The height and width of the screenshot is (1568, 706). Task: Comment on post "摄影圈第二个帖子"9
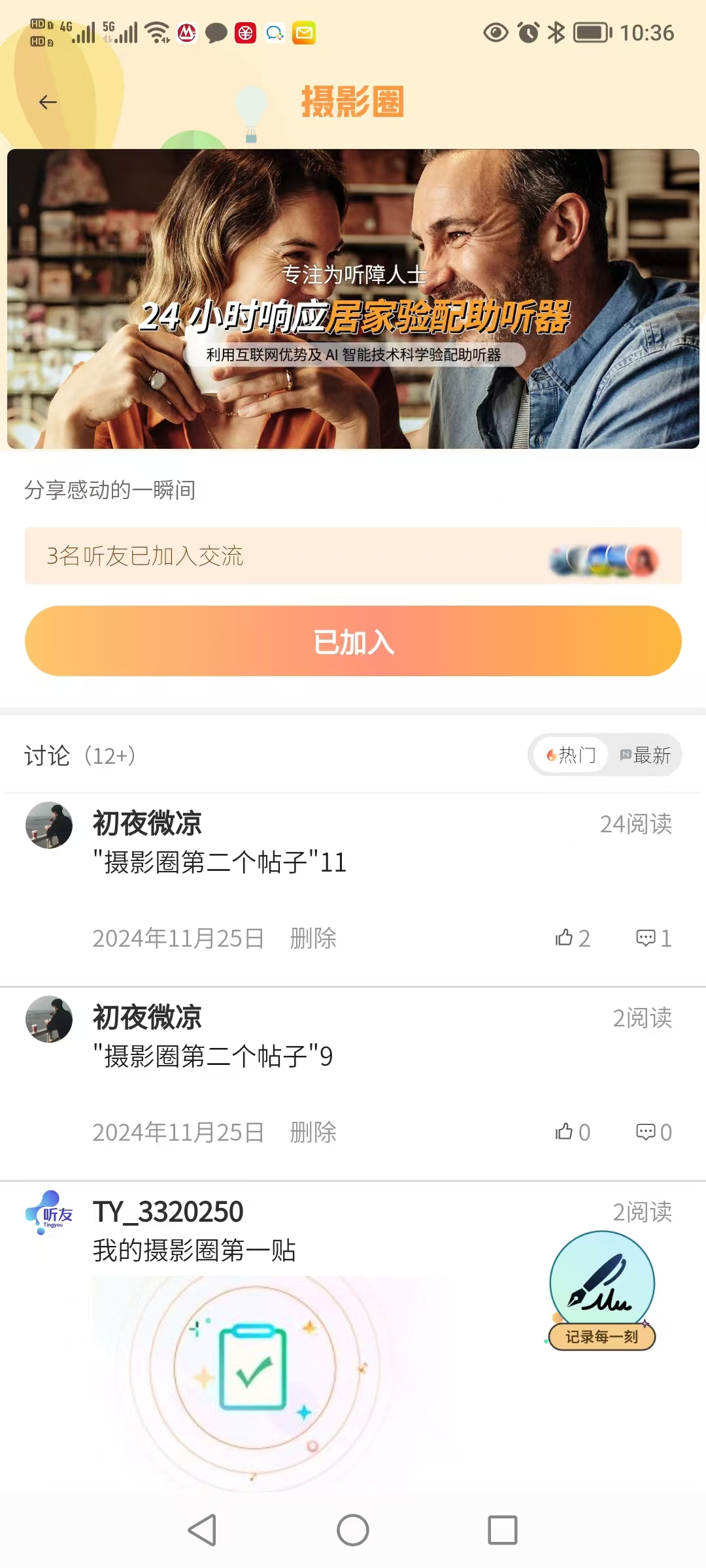tap(653, 1132)
